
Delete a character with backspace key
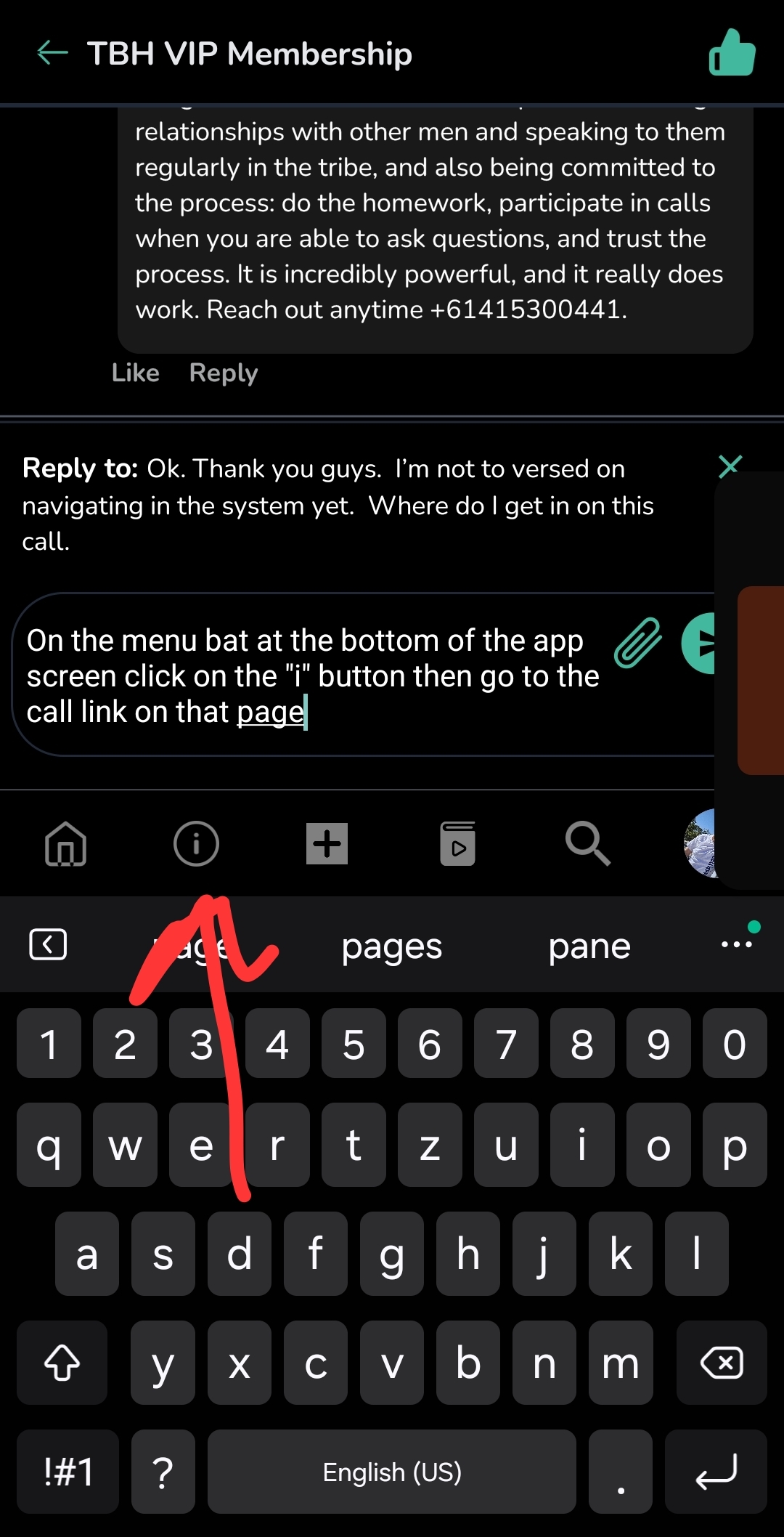(721, 1363)
